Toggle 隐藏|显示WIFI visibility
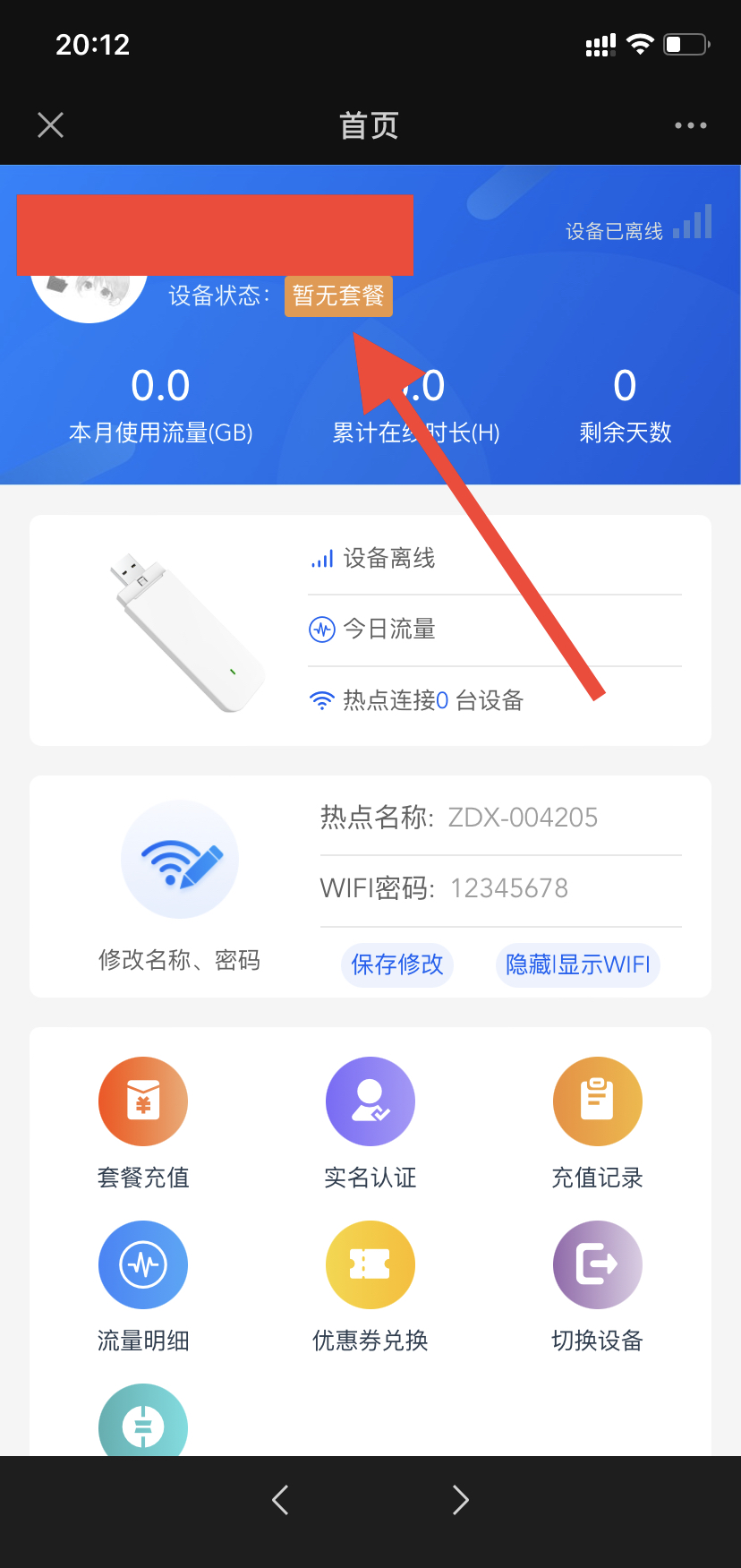741x1568 pixels. pos(577,964)
